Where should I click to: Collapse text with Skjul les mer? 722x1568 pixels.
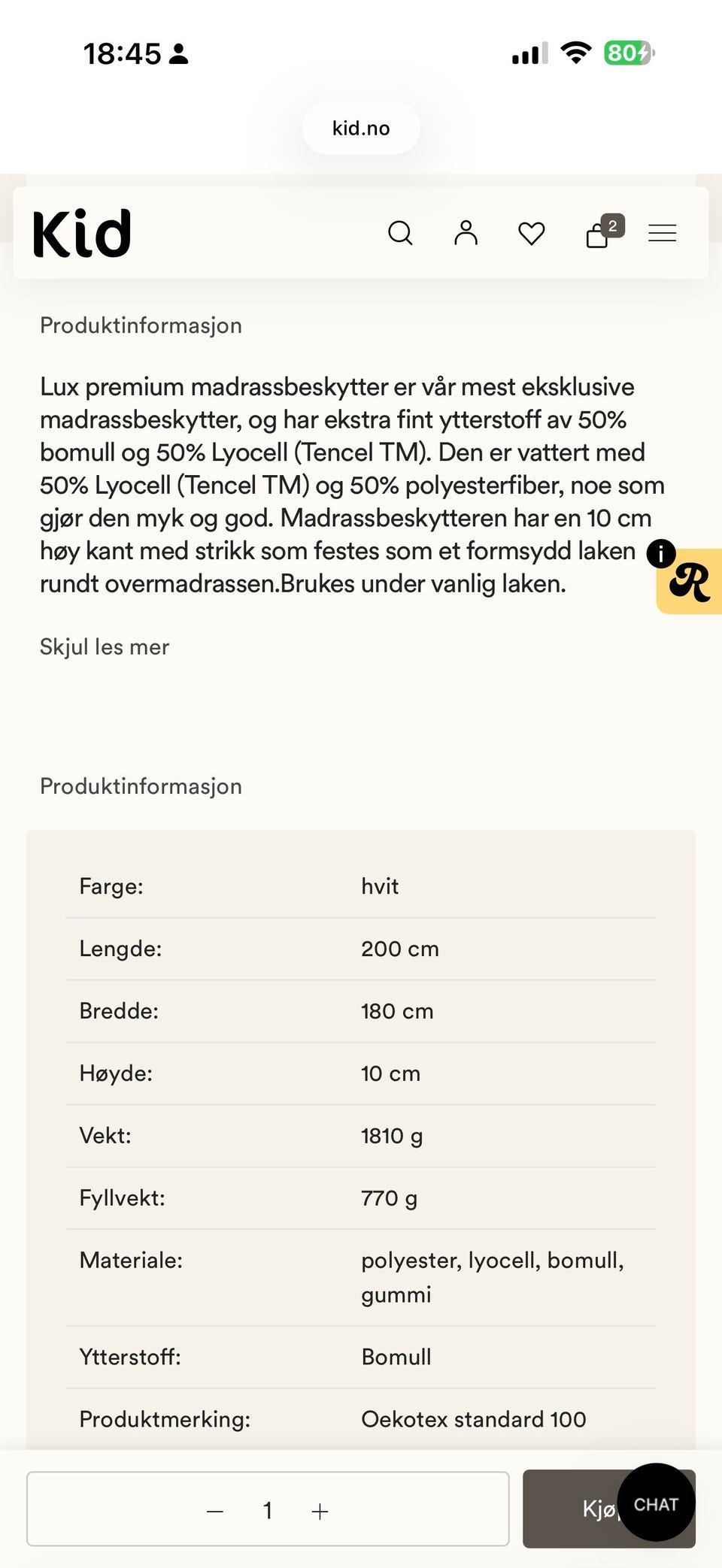[105, 646]
